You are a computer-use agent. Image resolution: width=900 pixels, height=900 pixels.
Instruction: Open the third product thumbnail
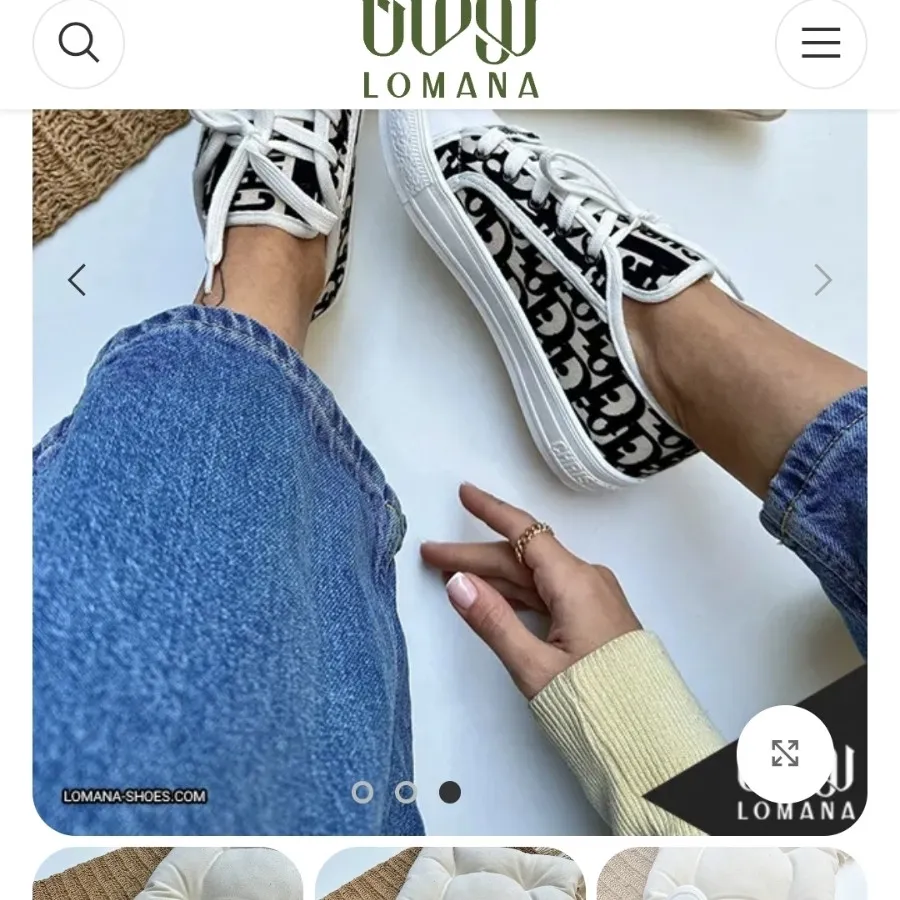732,875
